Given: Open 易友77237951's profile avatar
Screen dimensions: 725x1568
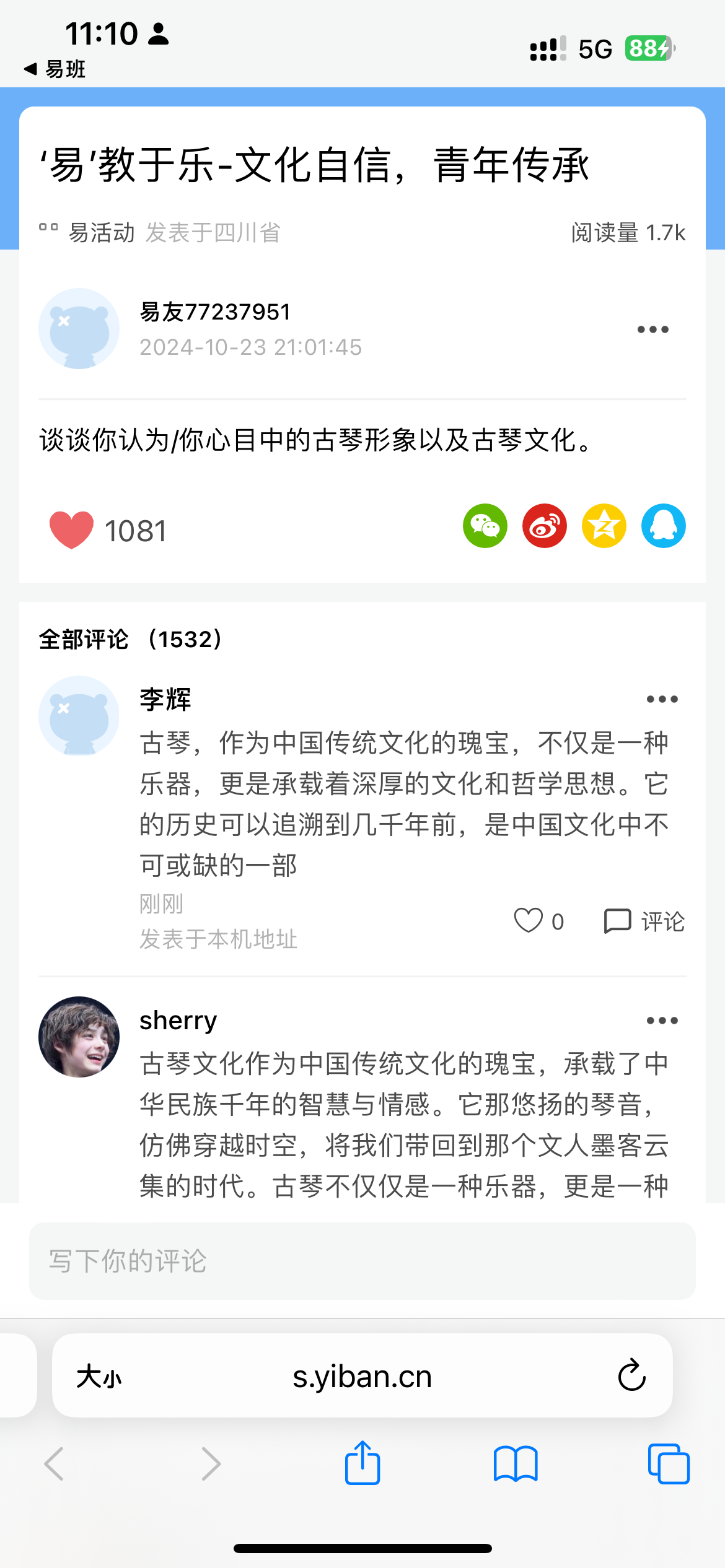Looking at the screenshot, I should click(x=79, y=329).
